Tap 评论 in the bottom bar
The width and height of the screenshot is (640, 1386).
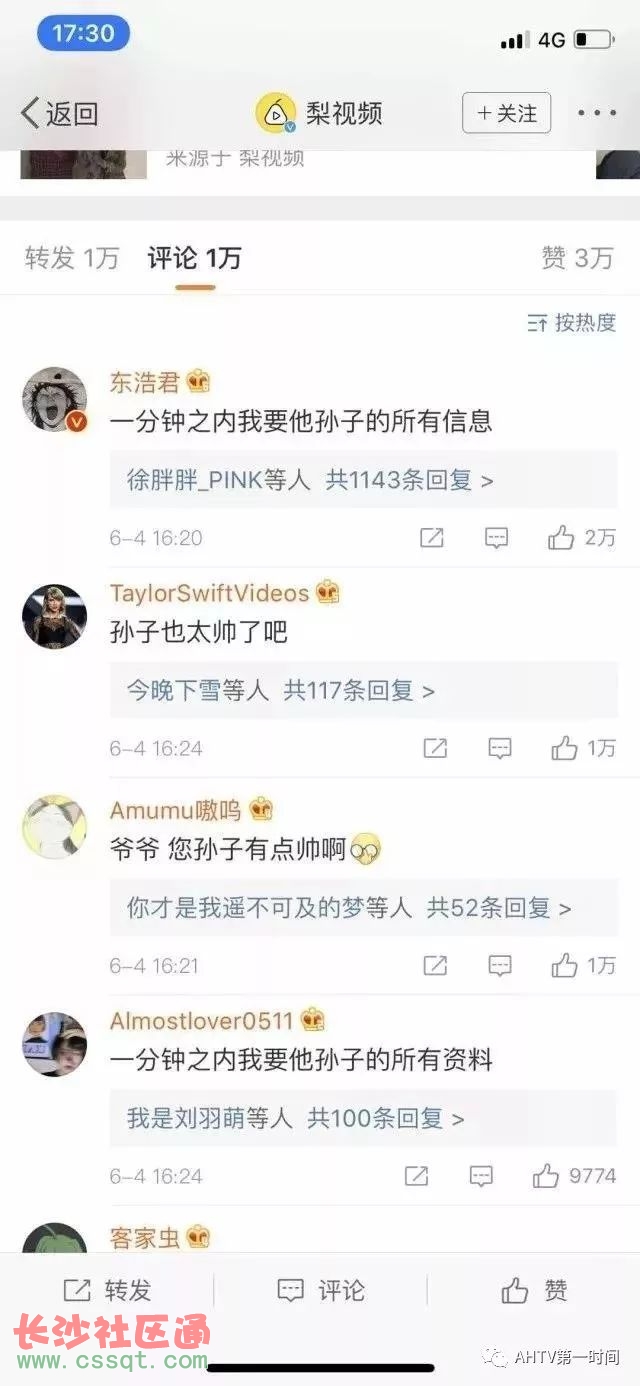[320, 1290]
